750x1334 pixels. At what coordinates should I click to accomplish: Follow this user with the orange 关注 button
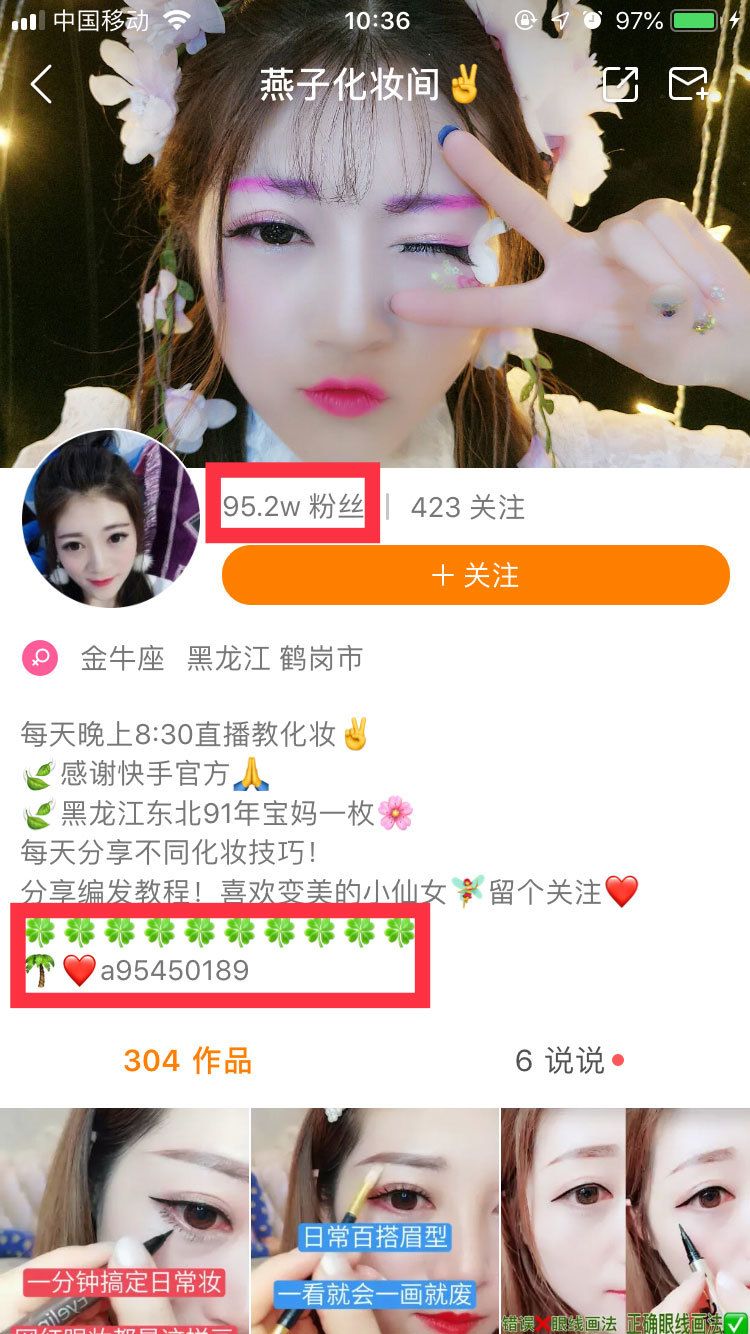point(476,575)
